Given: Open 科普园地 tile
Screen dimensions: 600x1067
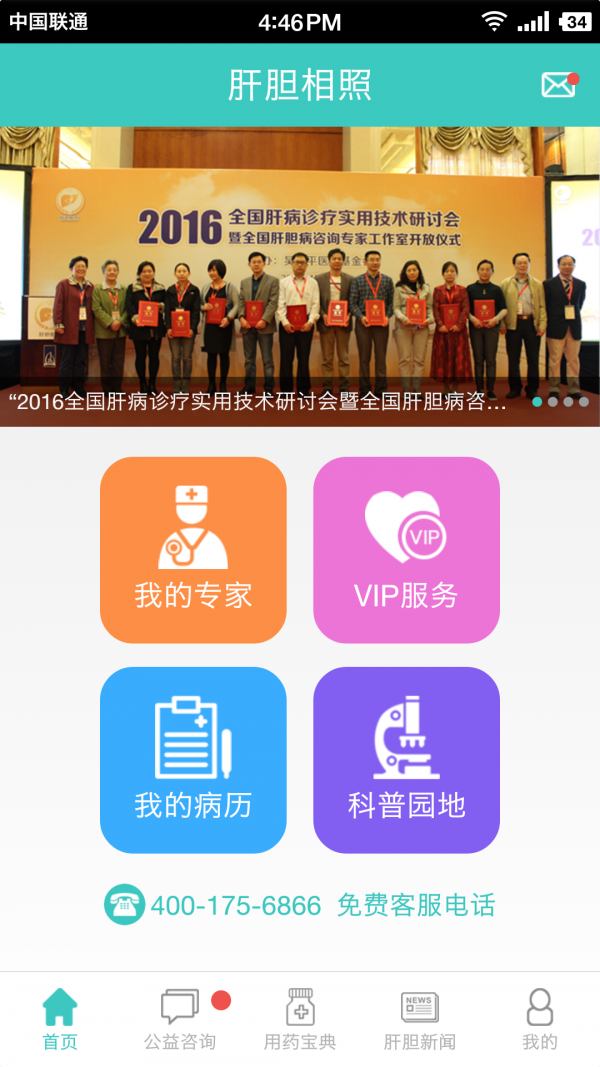Looking at the screenshot, I should [406, 760].
